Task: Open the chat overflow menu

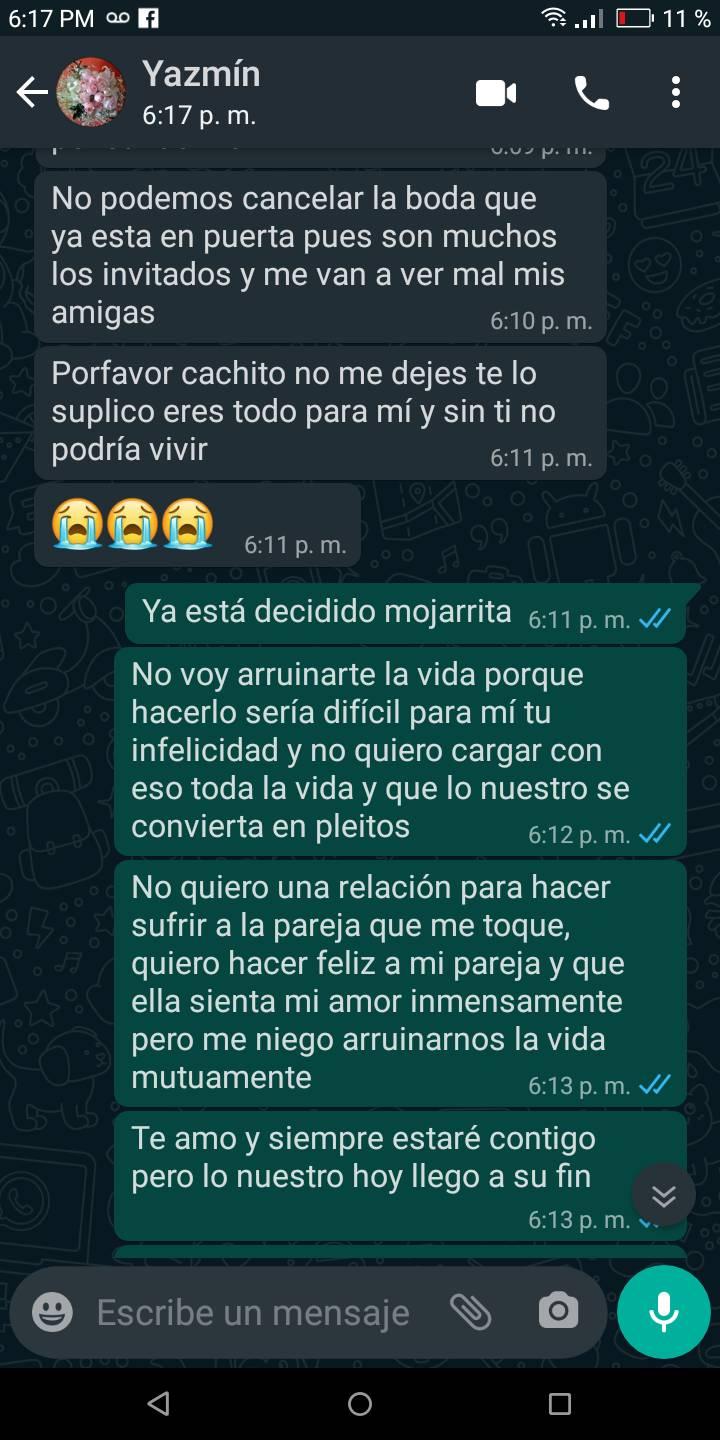Action: pyautogui.click(x=676, y=93)
